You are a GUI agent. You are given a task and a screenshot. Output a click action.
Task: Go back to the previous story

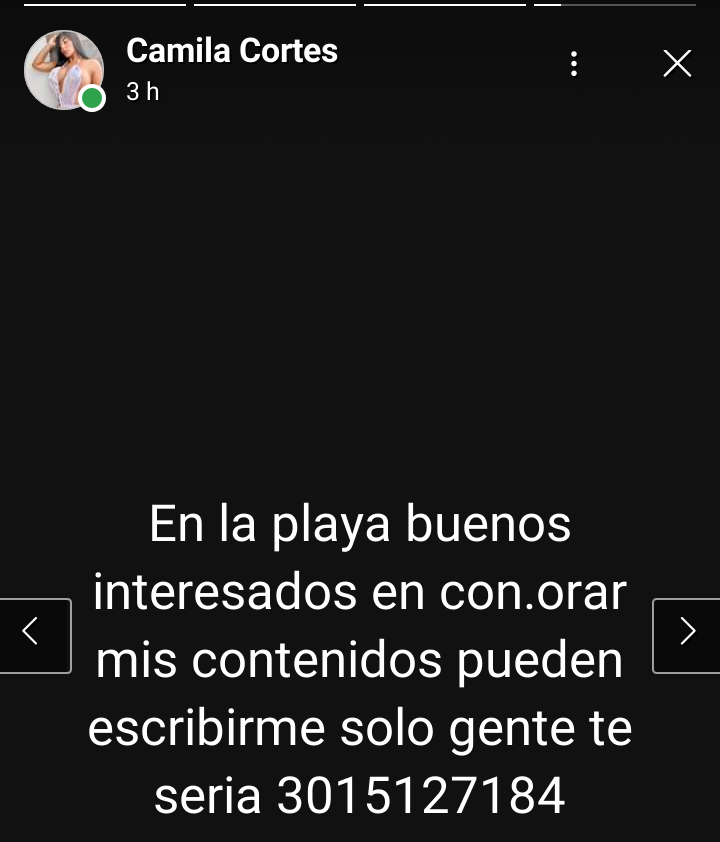click(x=33, y=635)
